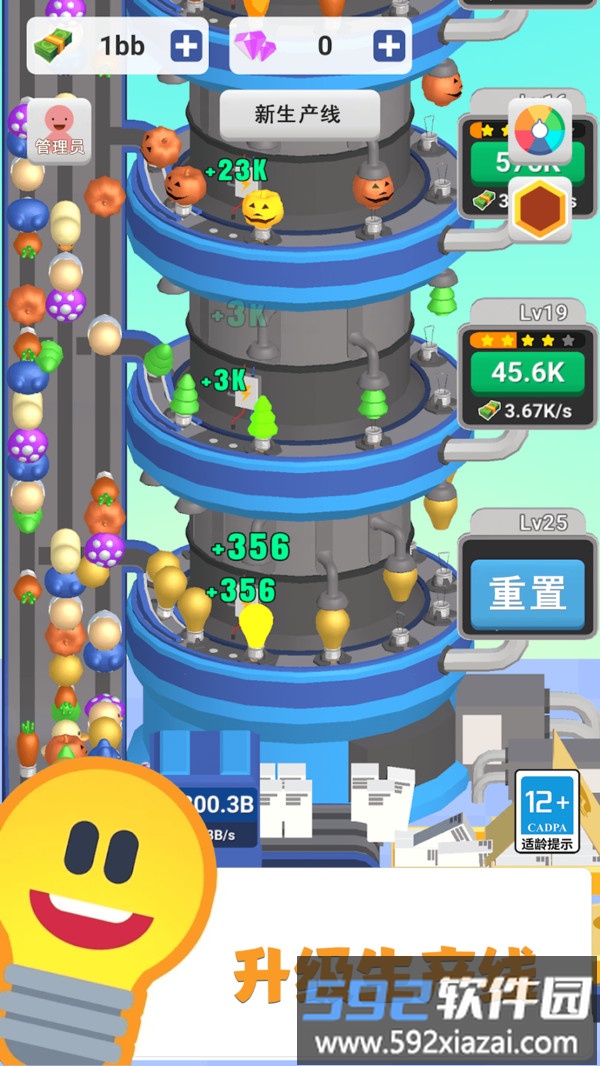Spin the colorful lucky wheel icon

click(x=540, y=131)
